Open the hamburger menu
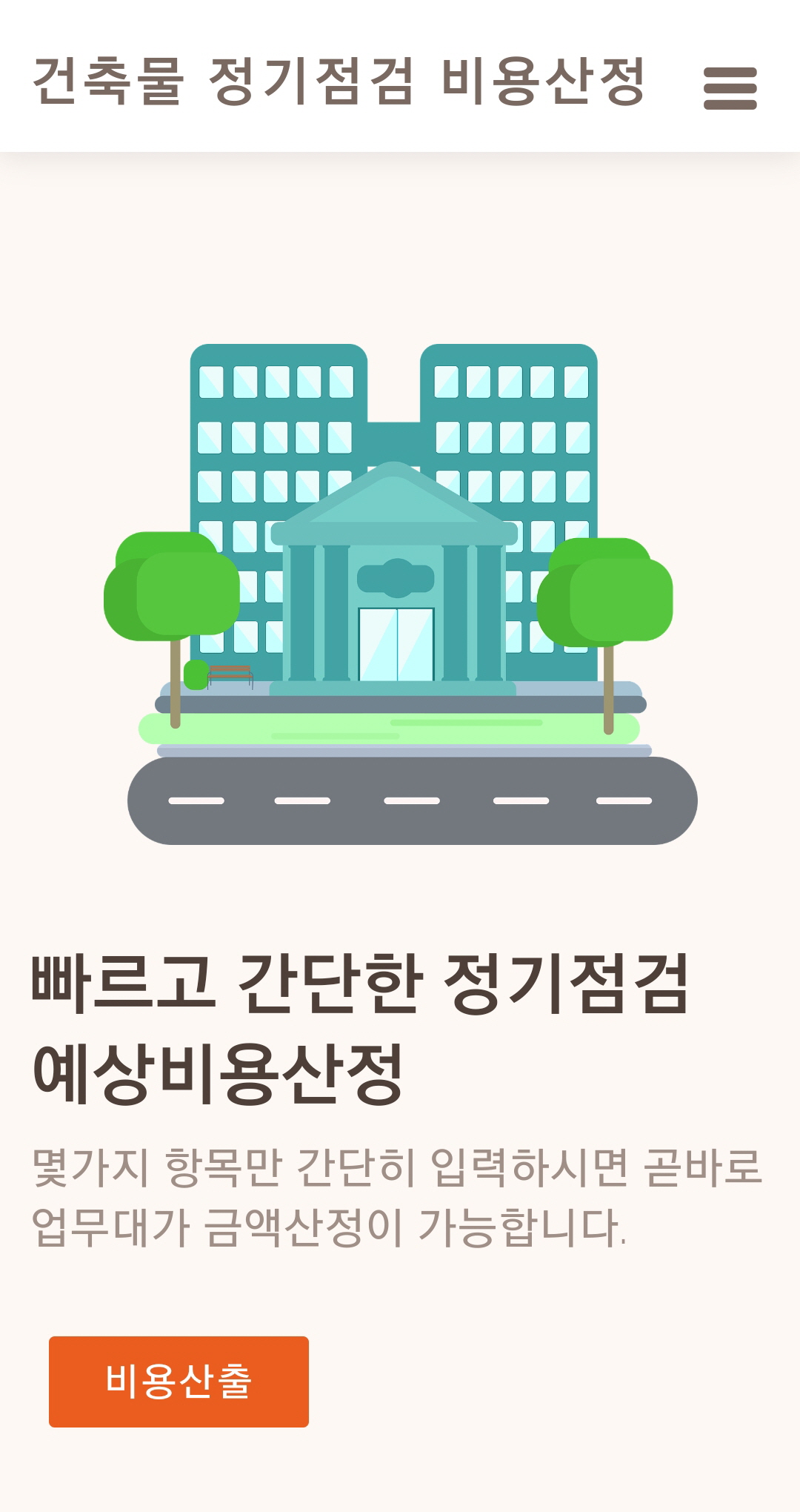Screen dimensions: 800x1512 tap(730, 88)
